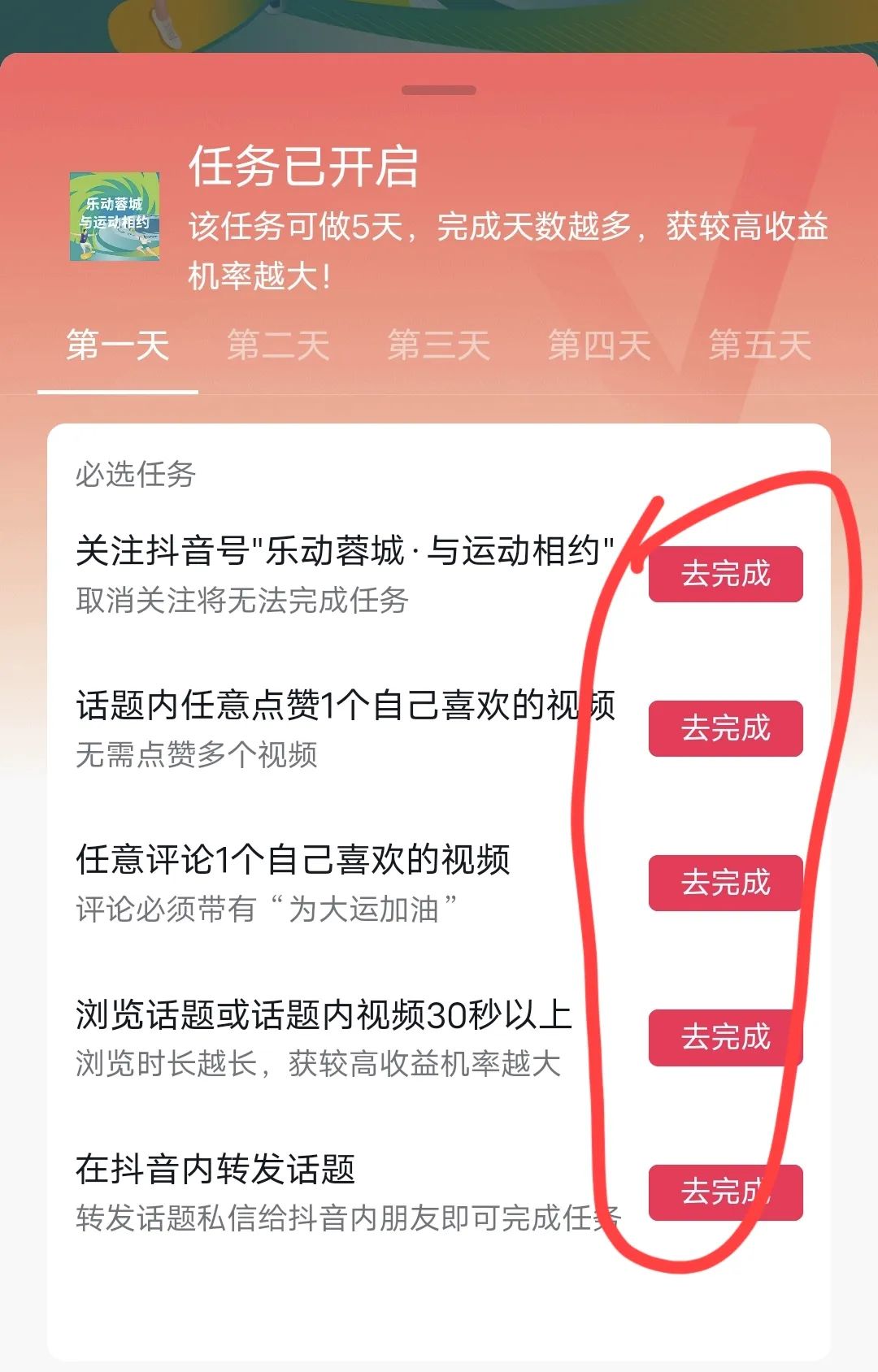Screen dimensions: 878x1372
Task: Tap 去完成 for 话题内任意点赞 task
Action: coord(725,728)
